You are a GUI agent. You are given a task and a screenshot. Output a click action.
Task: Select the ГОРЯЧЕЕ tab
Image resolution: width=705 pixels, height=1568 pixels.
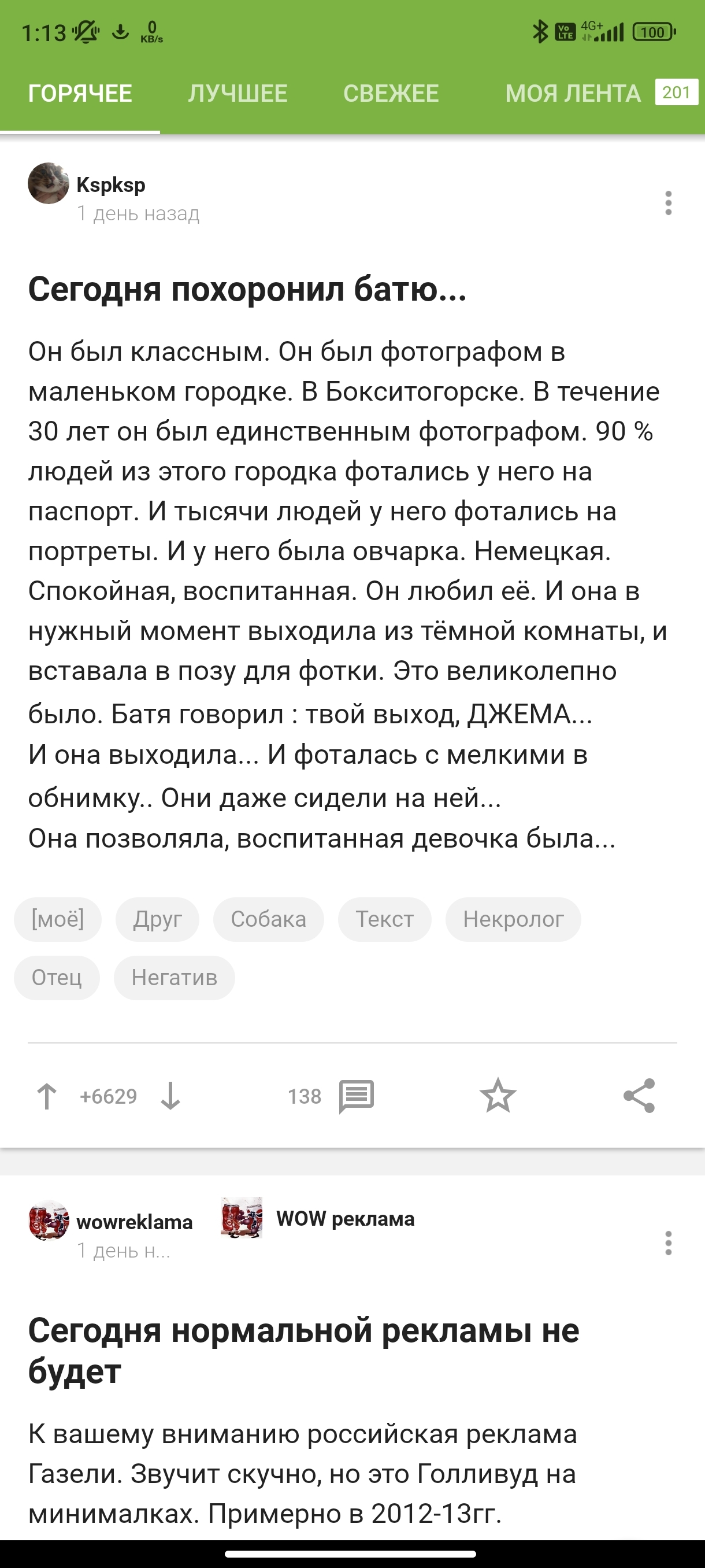click(80, 94)
